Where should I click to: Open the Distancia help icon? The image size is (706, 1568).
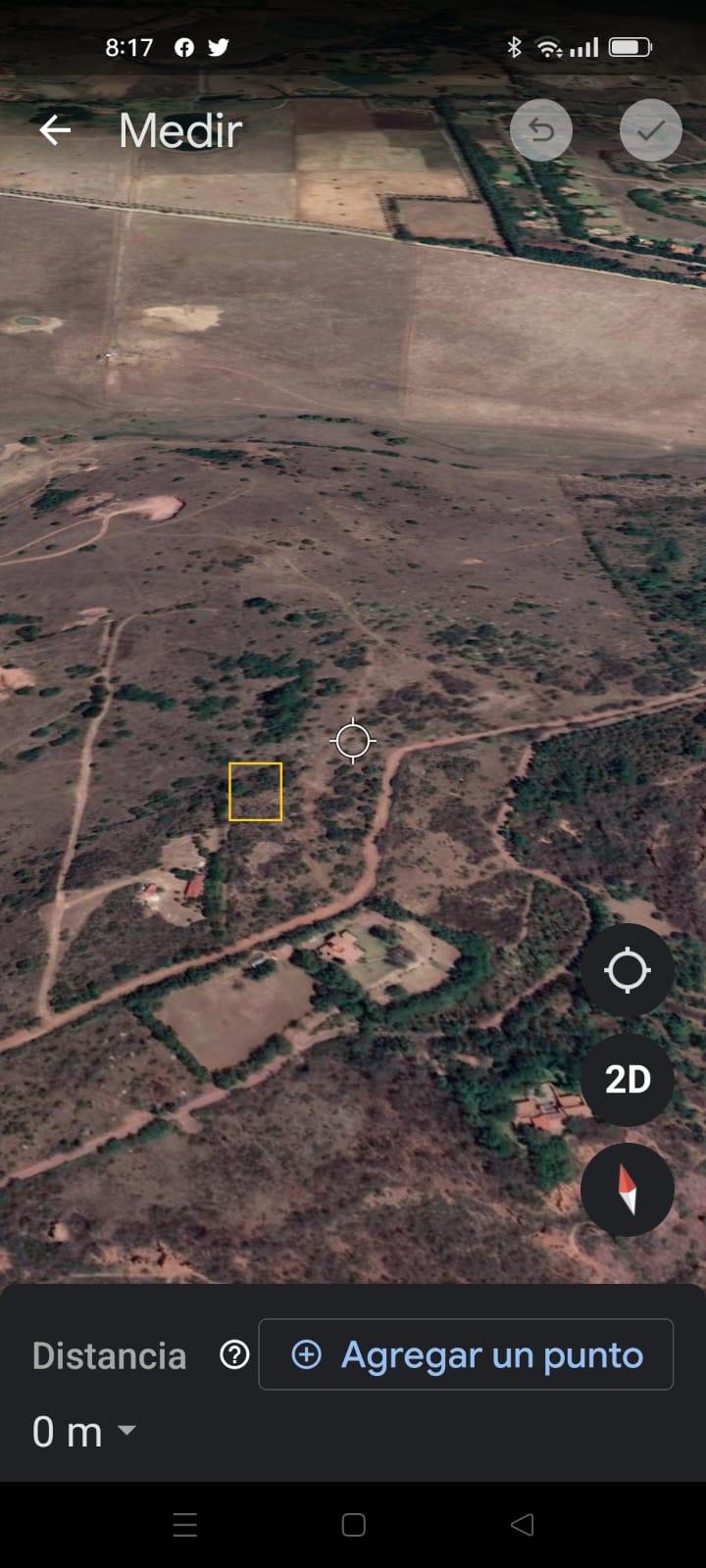[x=234, y=1354]
